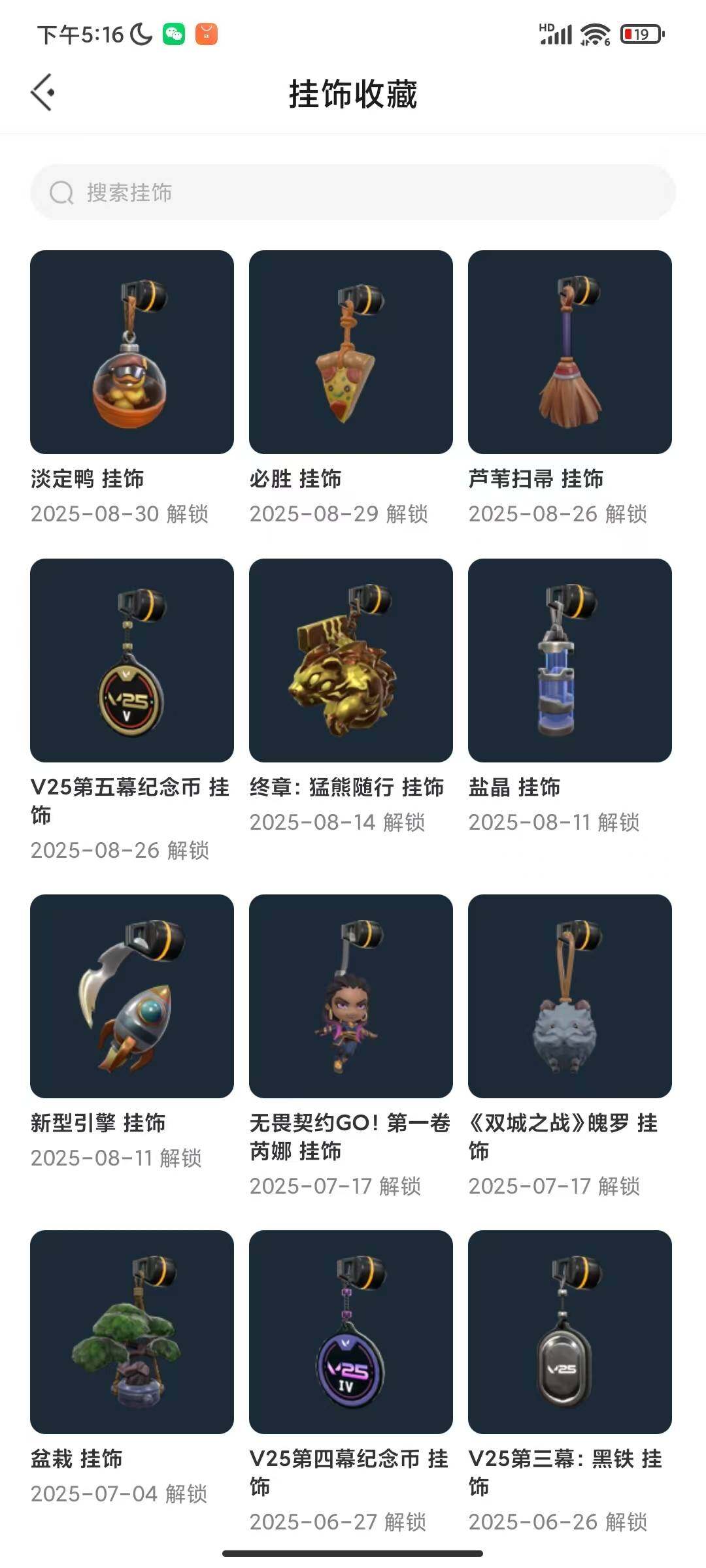
Task: Open V25第五幕纪念币 挂饰
Action: click(132, 661)
